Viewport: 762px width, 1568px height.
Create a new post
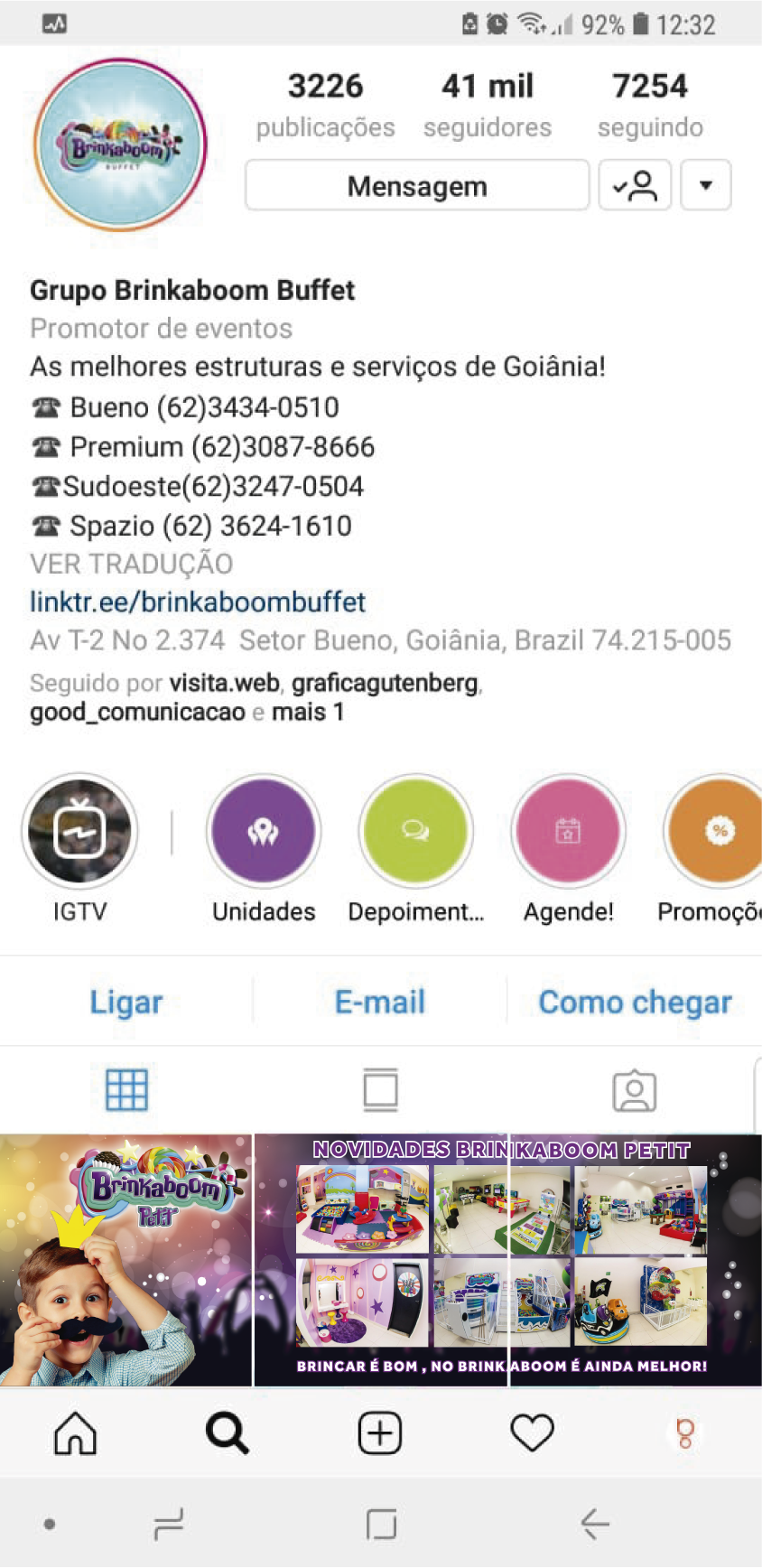[x=380, y=1433]
